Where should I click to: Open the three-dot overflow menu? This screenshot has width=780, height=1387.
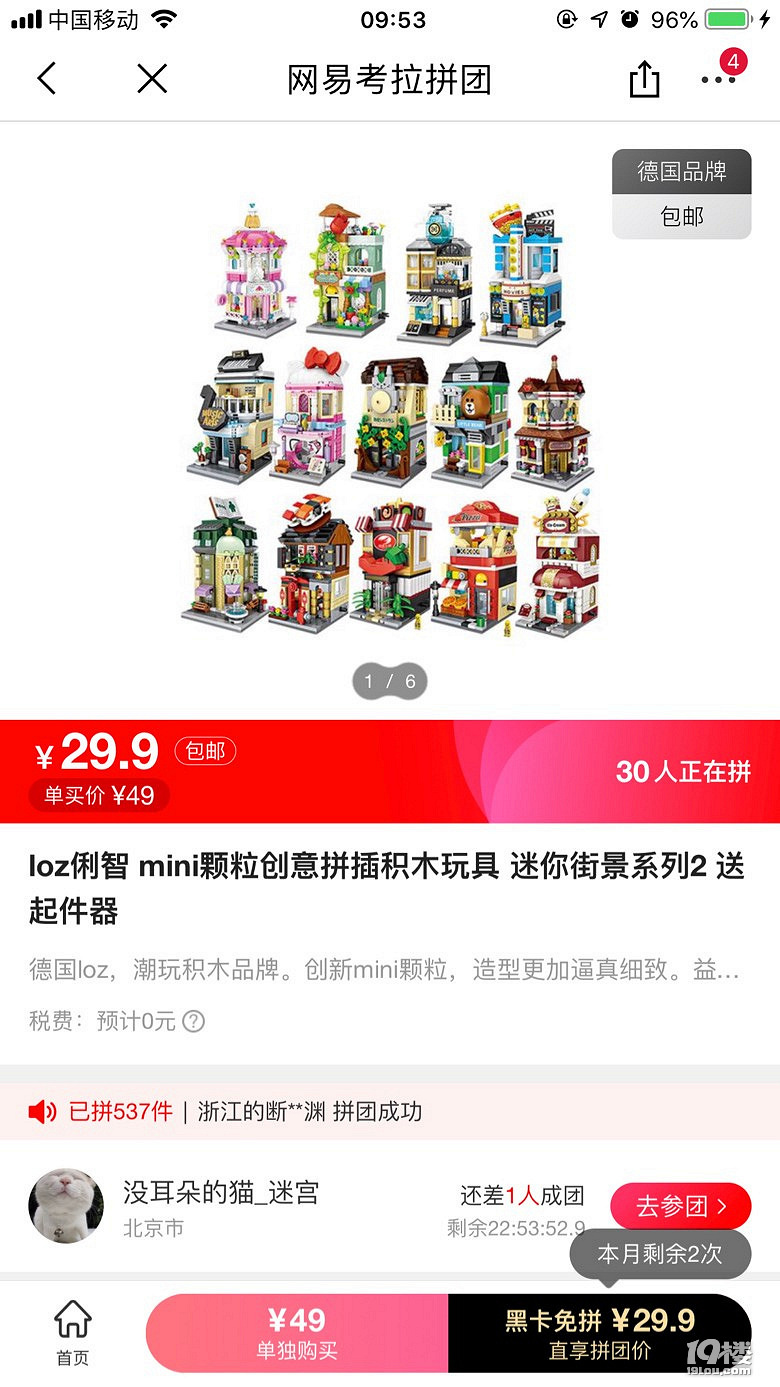717,80
